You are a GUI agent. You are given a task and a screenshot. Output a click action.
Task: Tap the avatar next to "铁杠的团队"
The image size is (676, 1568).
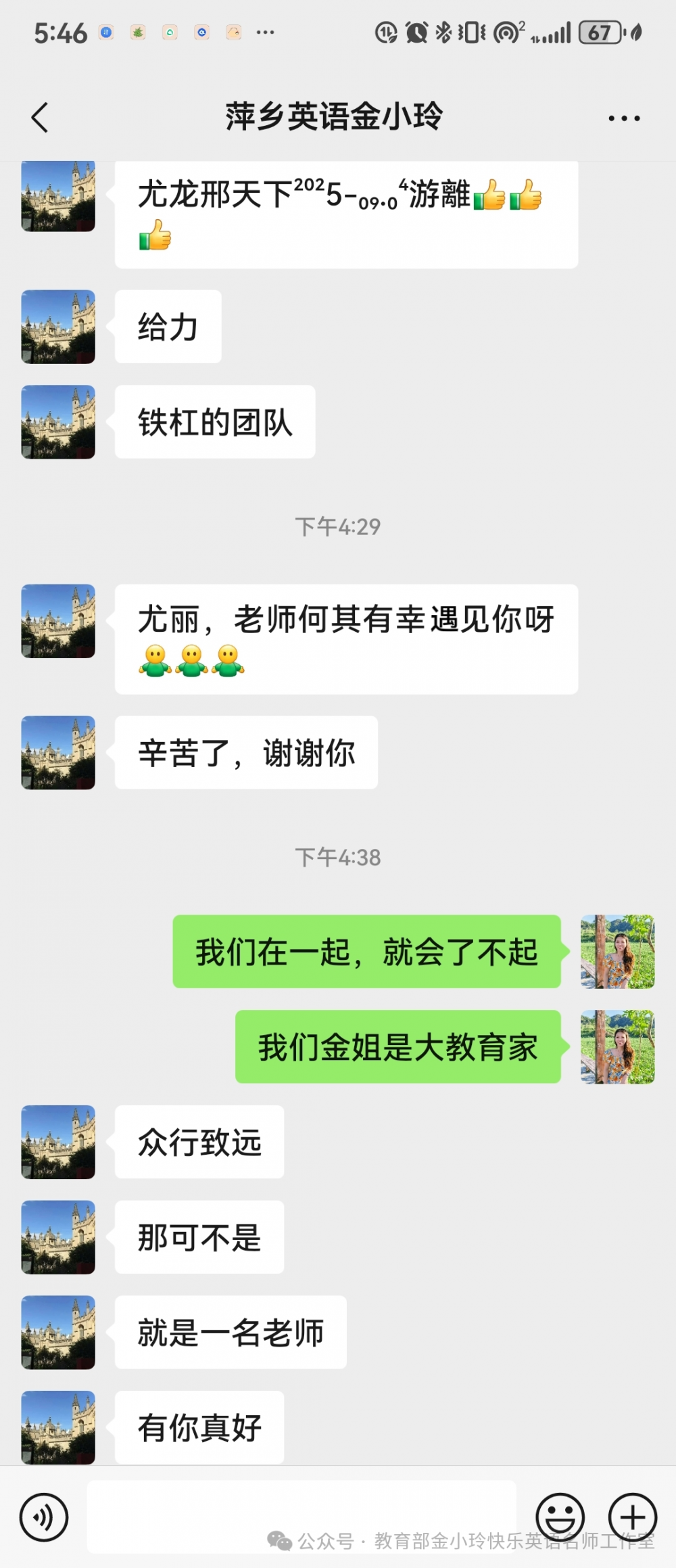pyautogui.click(x=58, y=422)
